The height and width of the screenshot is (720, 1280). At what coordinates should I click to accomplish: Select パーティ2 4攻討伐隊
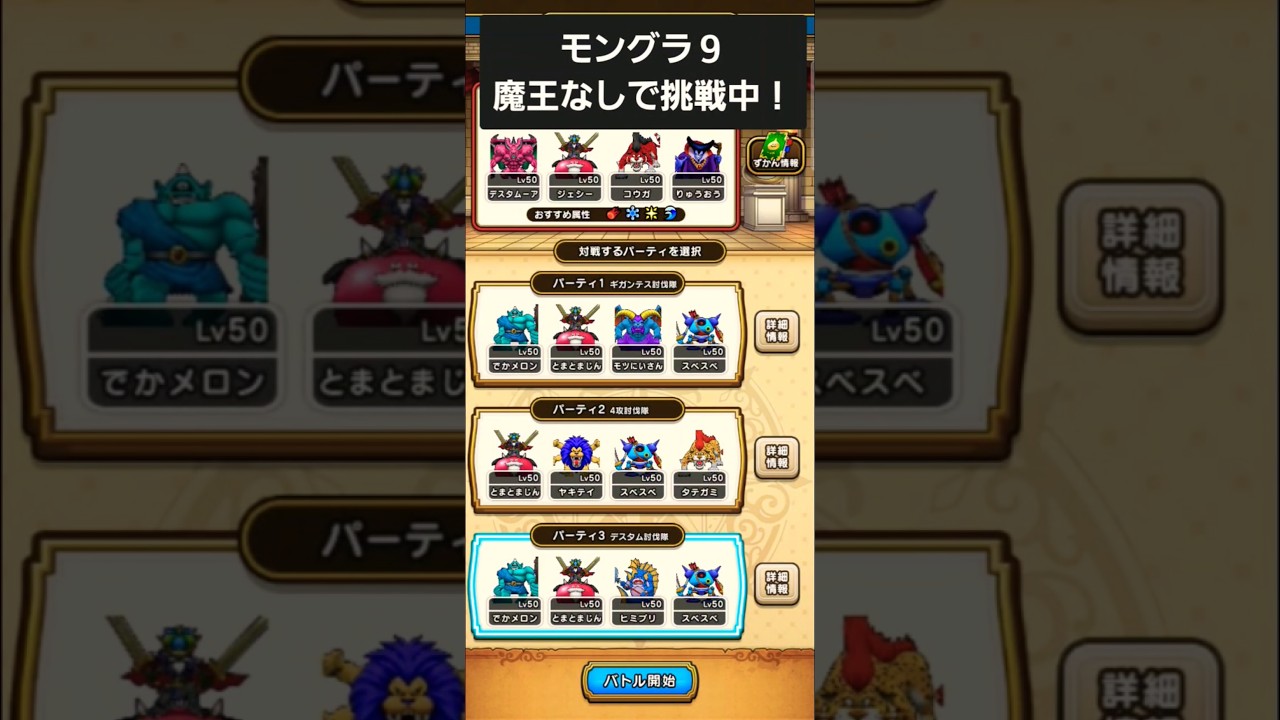point(607,461)
